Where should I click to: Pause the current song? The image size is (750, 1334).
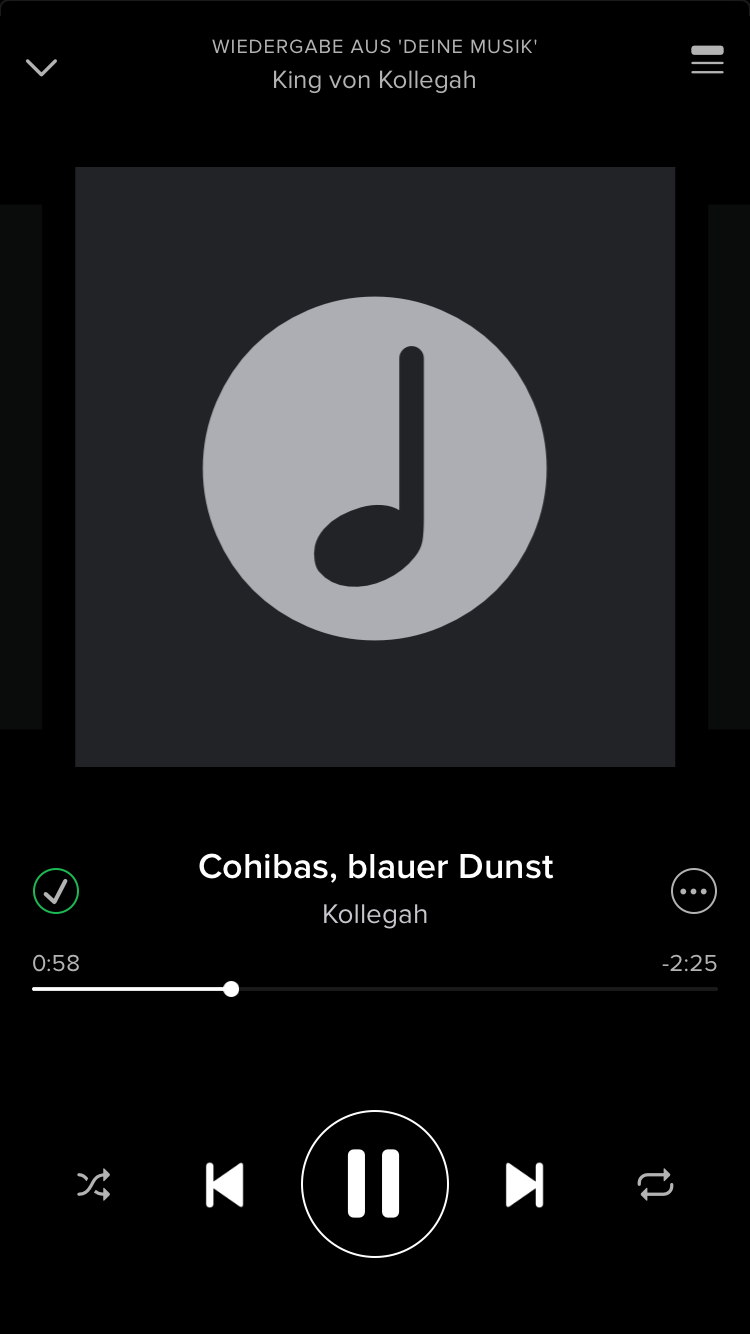375,1184
